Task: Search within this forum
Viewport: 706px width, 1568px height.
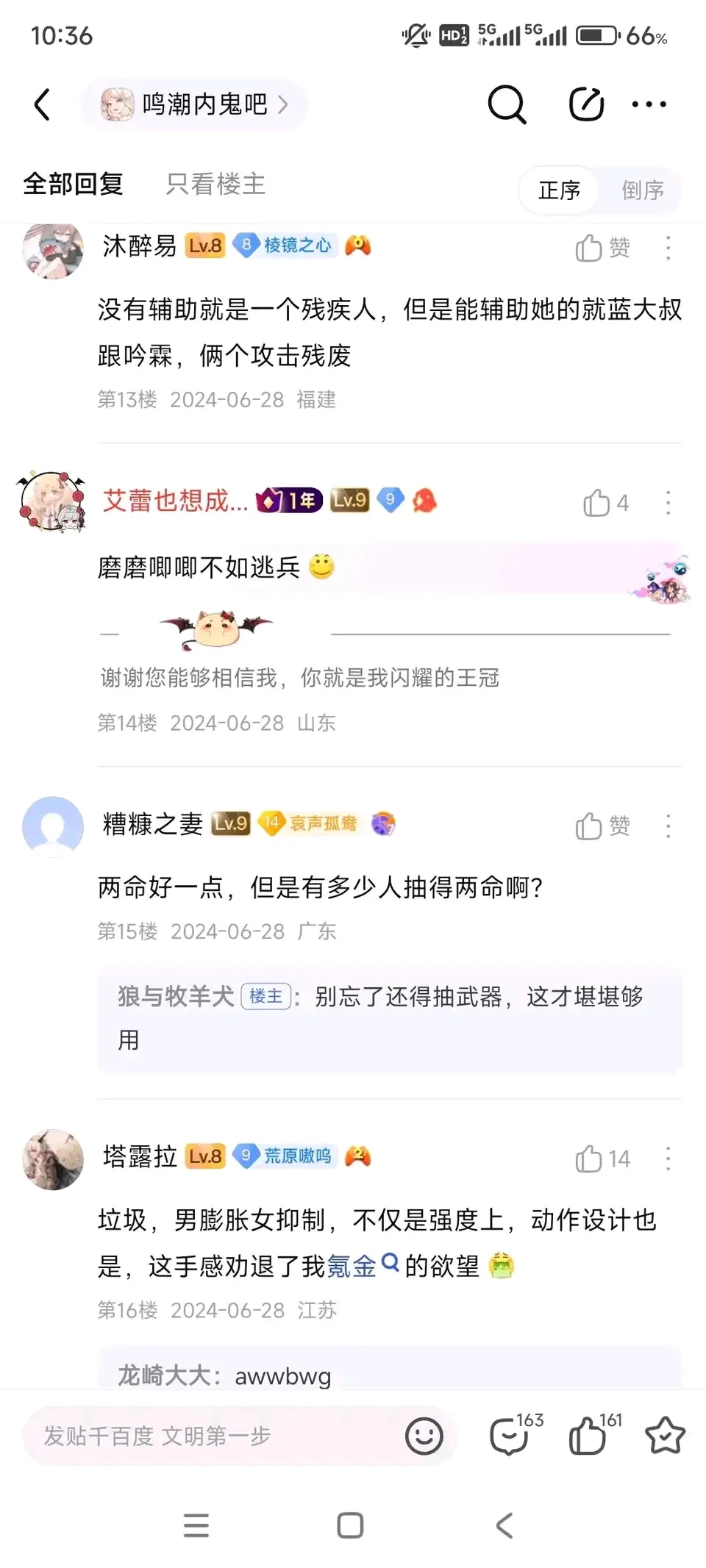Action: pos(507,104)
